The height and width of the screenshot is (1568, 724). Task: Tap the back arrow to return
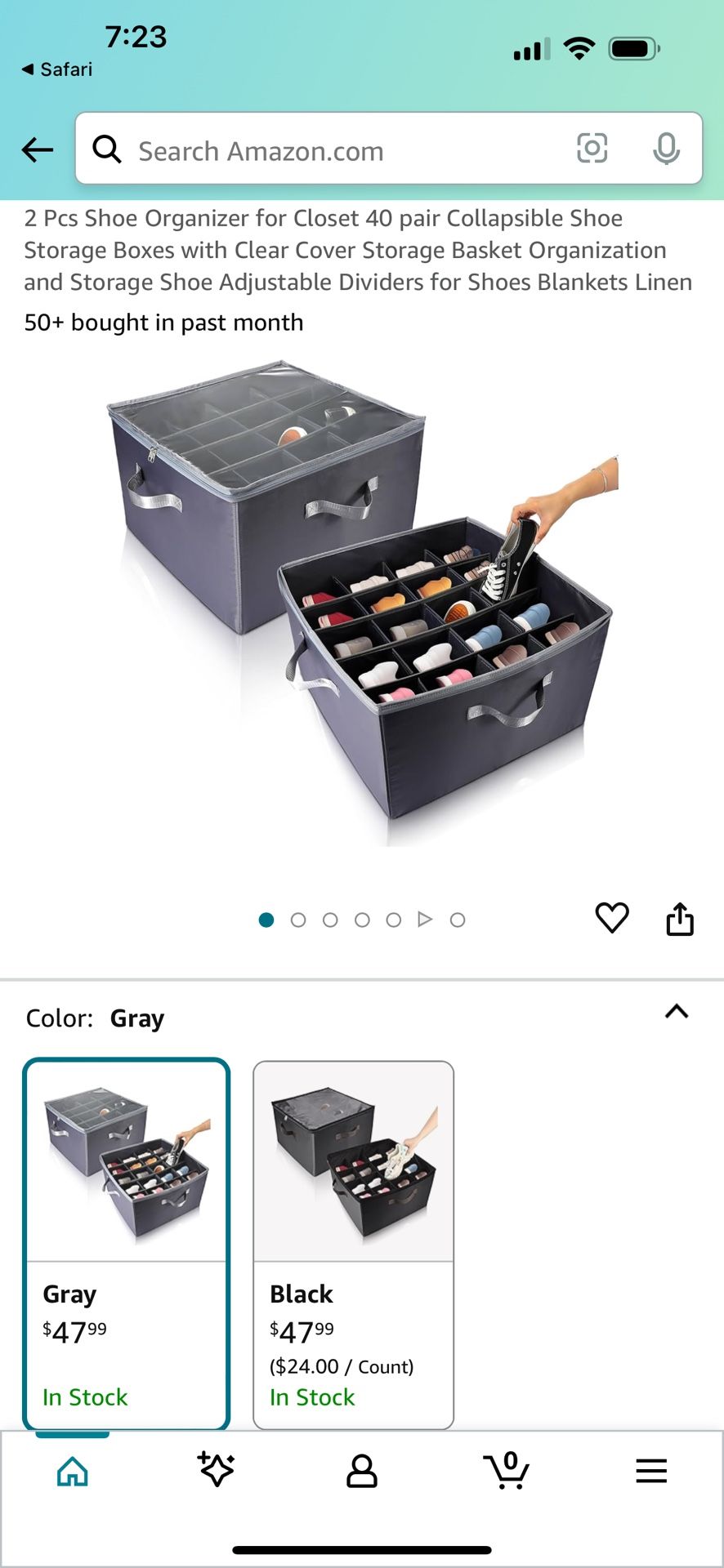coord(37,149)
